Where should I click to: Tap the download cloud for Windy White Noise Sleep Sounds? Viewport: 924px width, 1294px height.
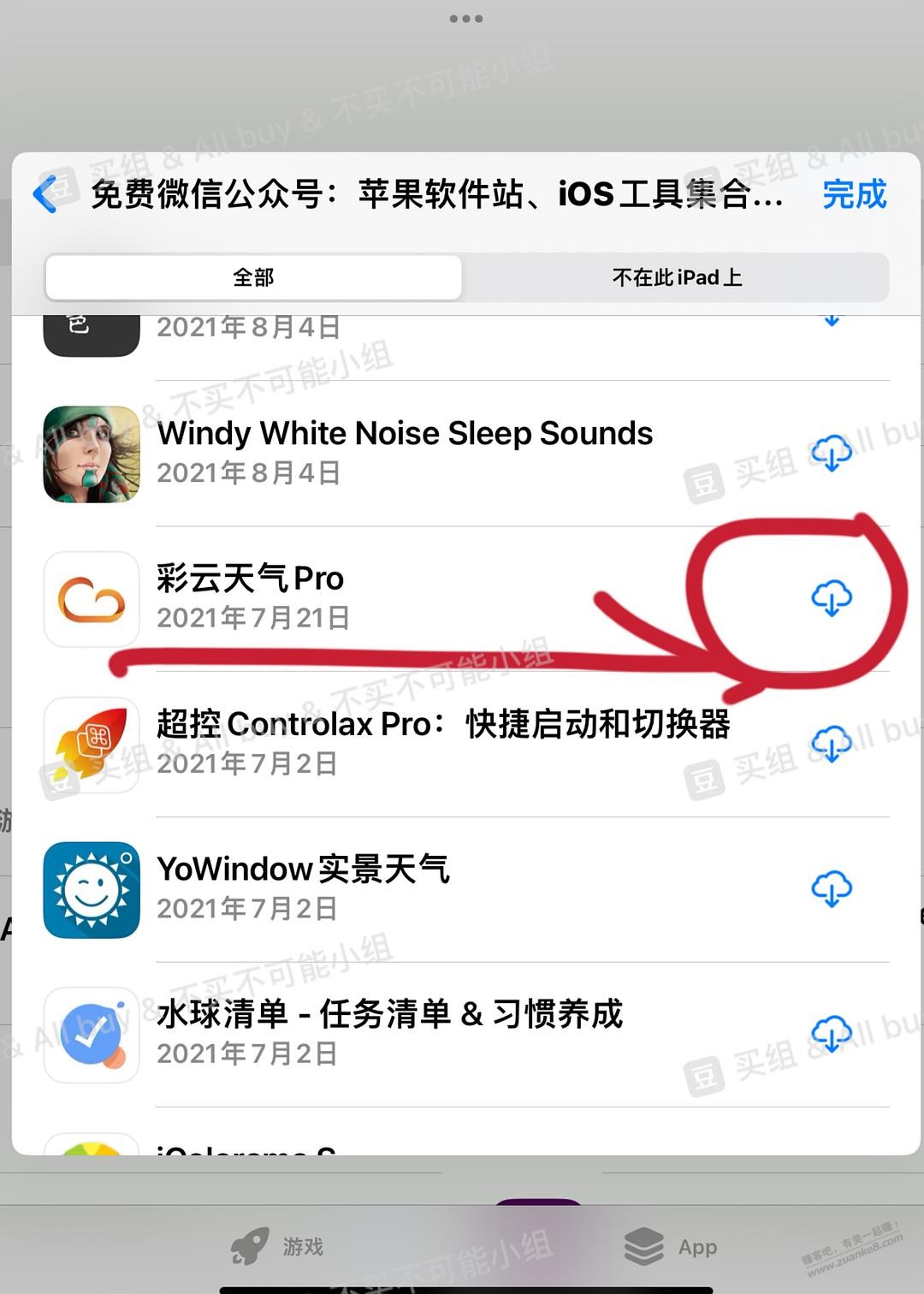coord(832,454)
